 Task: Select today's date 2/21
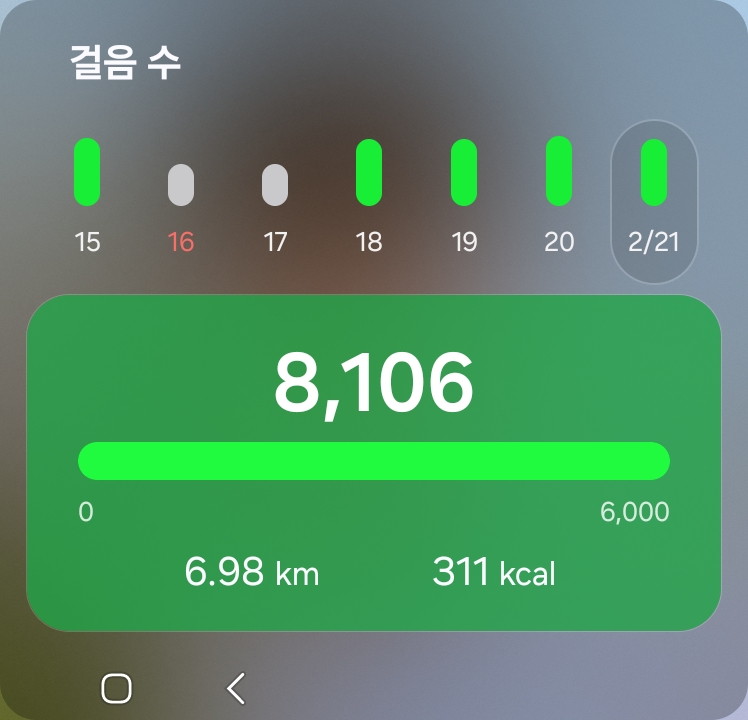pyautogui.click(x=654, y=200)
